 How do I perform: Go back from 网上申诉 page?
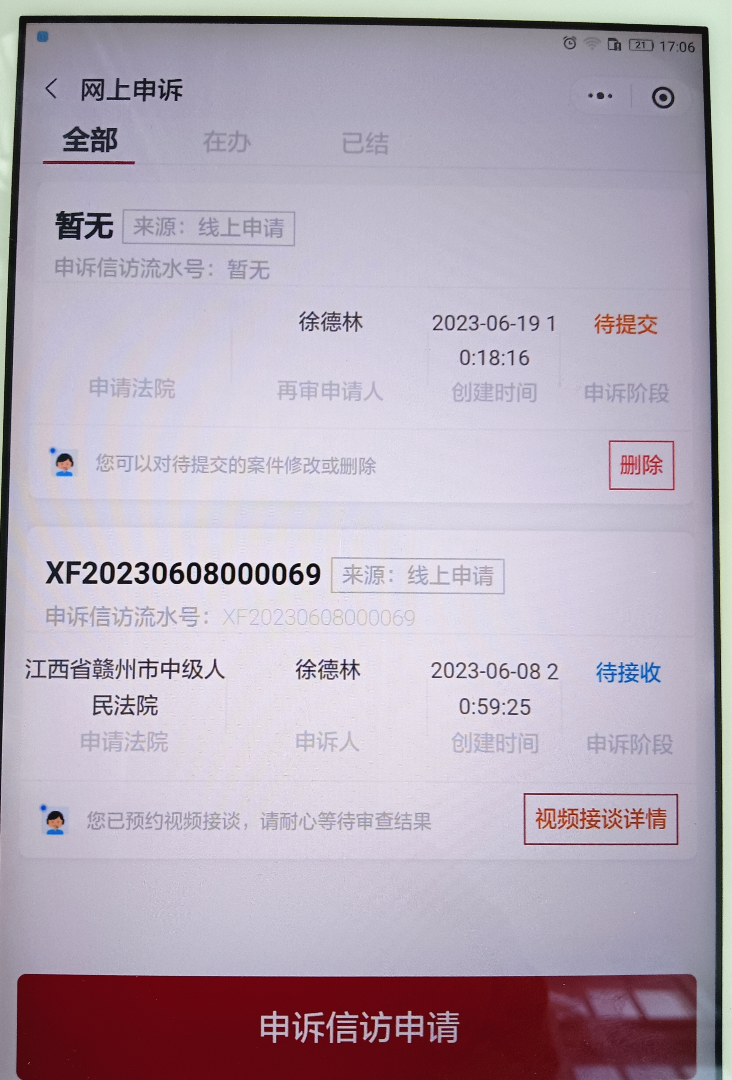pos(52,90)
